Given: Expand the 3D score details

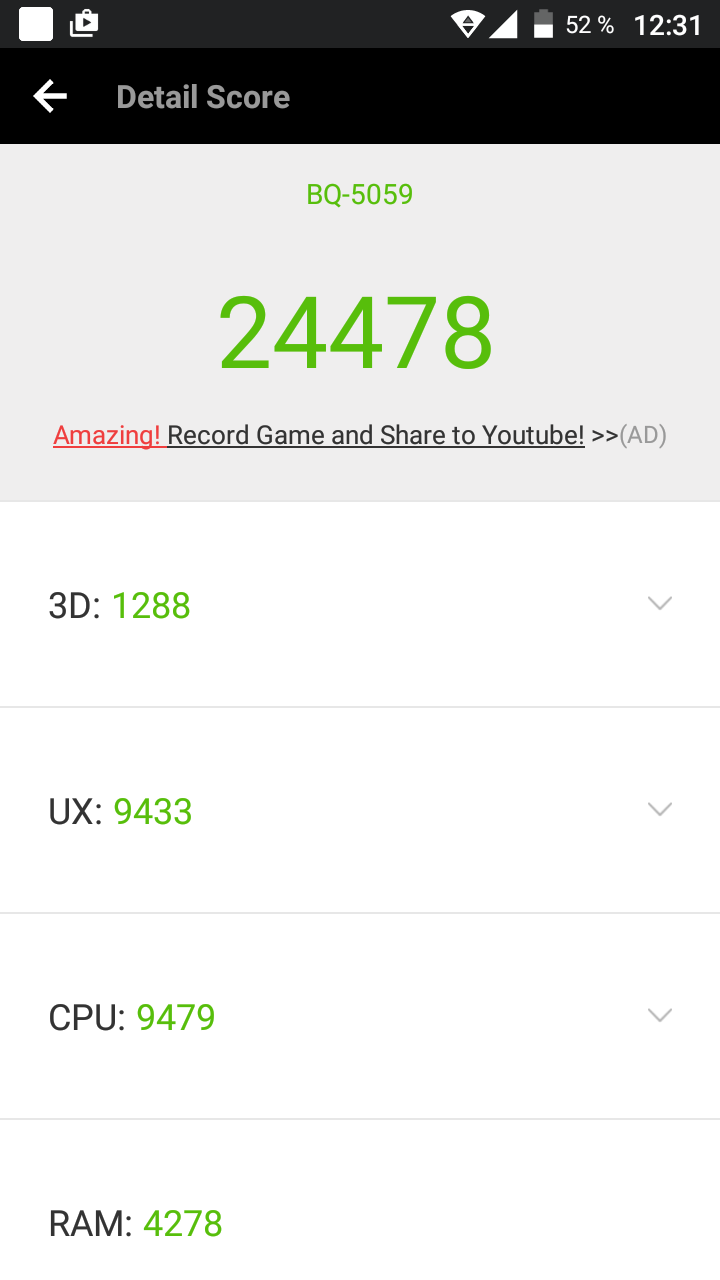Looking at the screenshot, I should [x=659, y=604].
